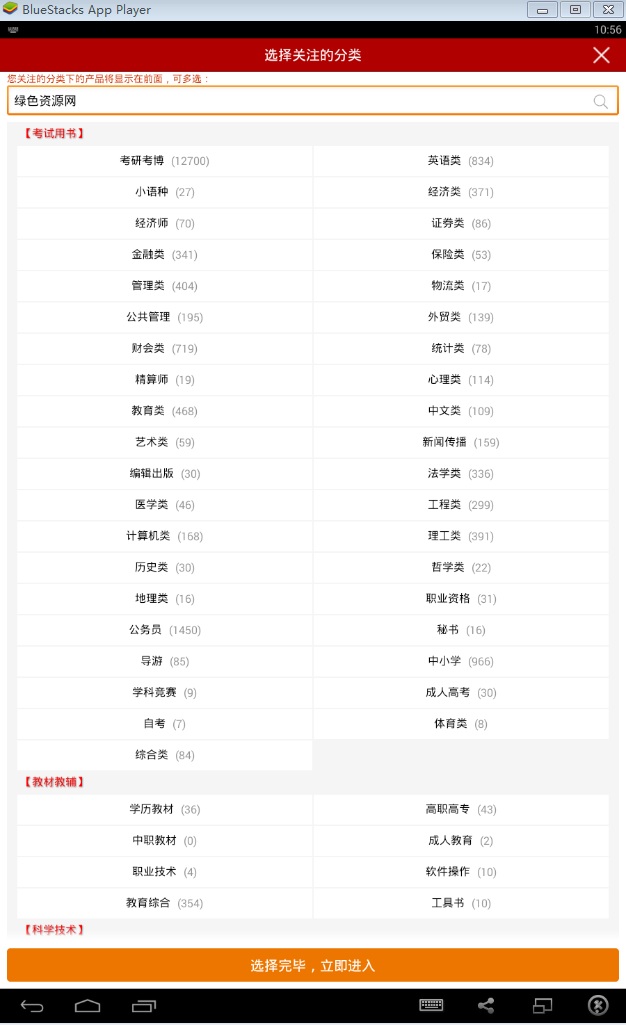626x1025 pixels.
Task: Pick the 物流类 category
Action: coord(460,286)
